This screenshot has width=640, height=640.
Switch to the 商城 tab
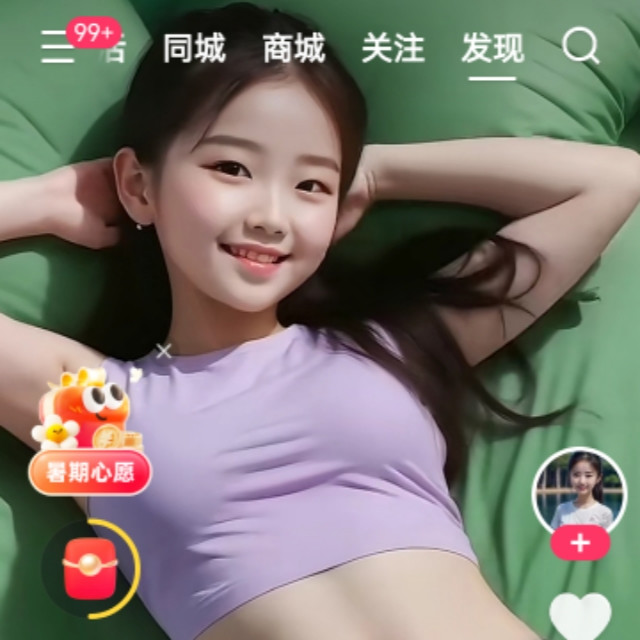click(294, 48)
